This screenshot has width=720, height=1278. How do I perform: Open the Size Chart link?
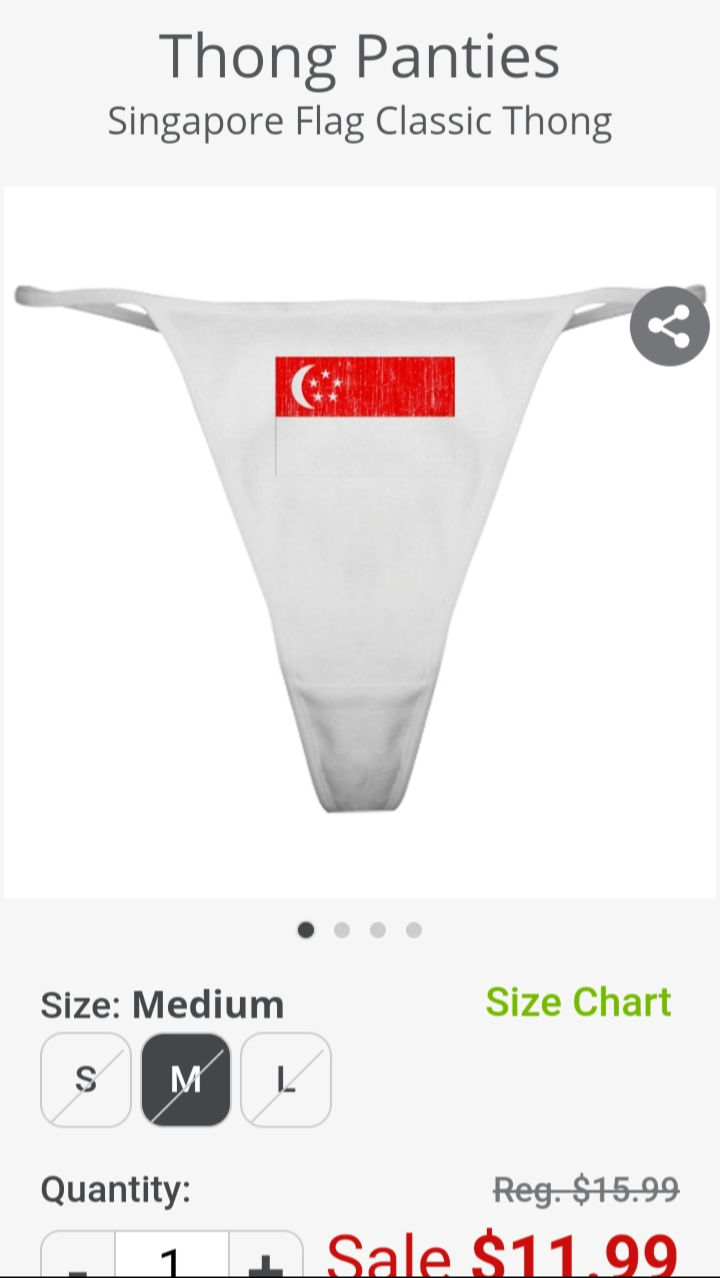coord(578,1002)
